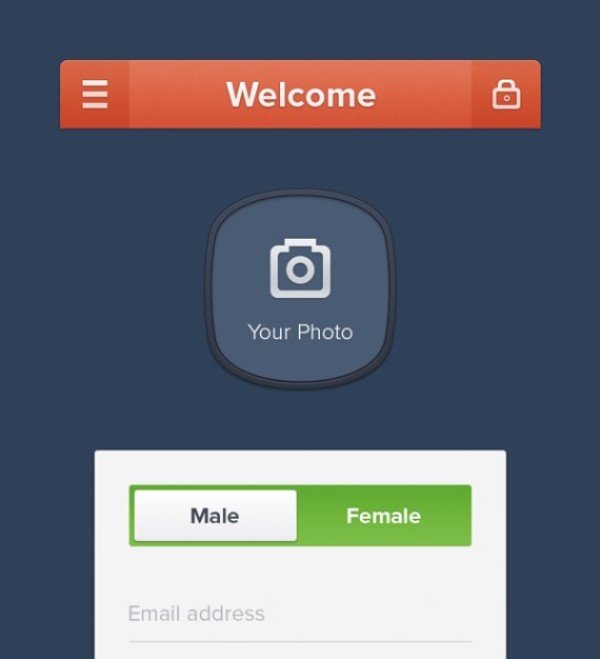Tap the lock icon in header
600x659 pixels.
tap(506, 95)
